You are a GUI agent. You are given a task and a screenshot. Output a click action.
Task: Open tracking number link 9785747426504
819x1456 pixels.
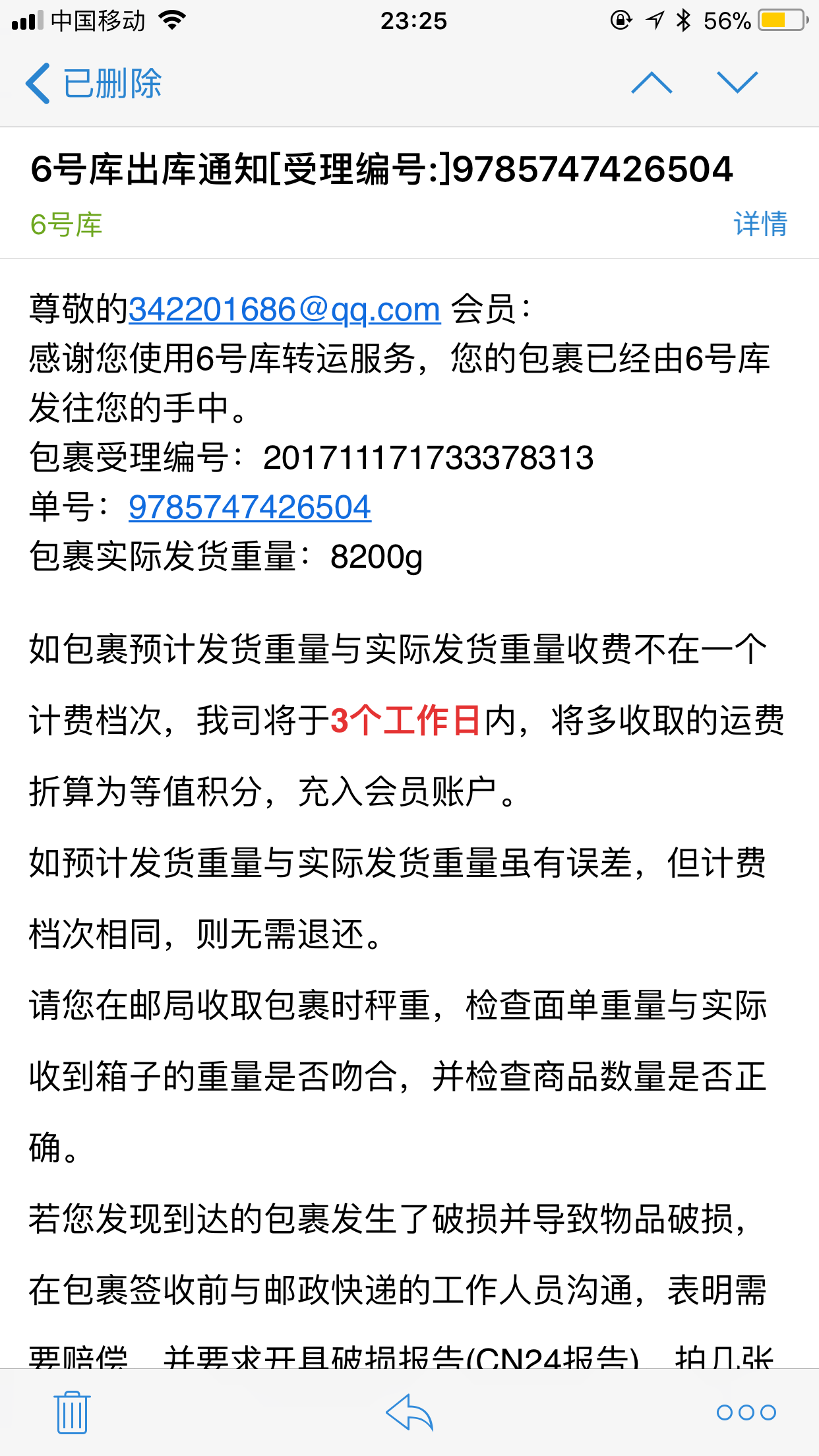[250, 507]
